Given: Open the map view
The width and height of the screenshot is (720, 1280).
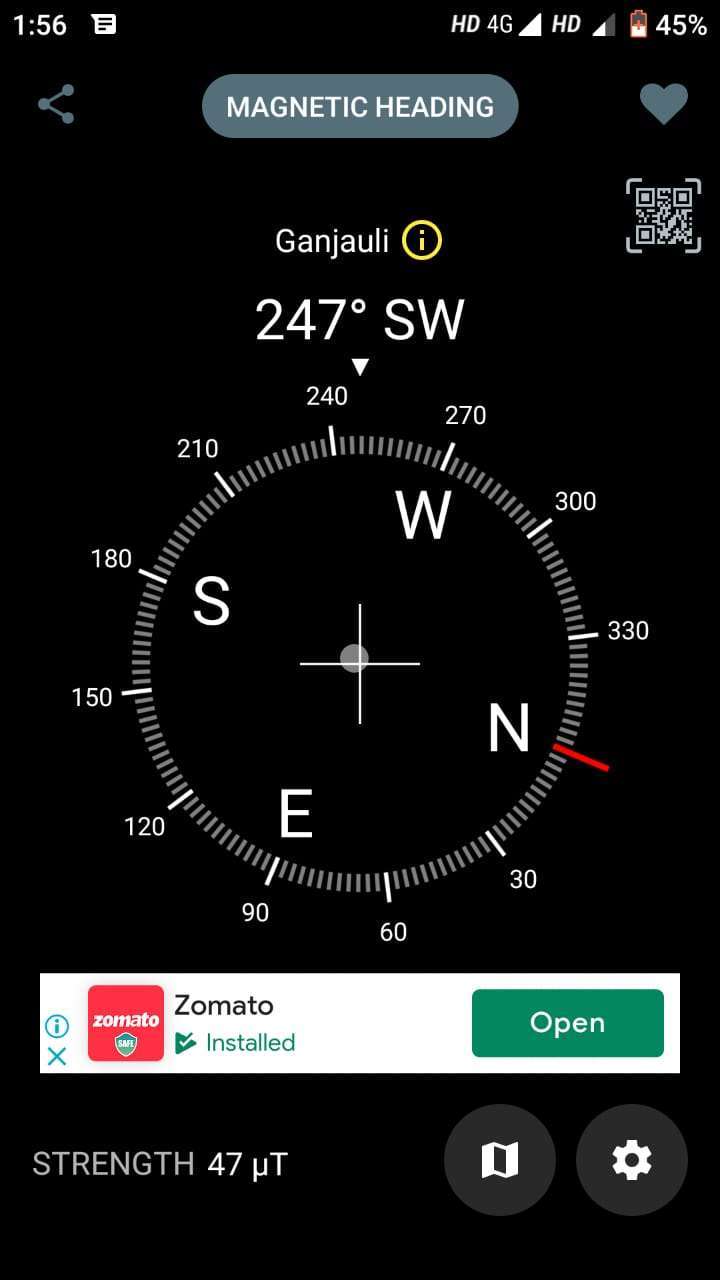Looking at the screenshot, I should tap(500, 1160).
